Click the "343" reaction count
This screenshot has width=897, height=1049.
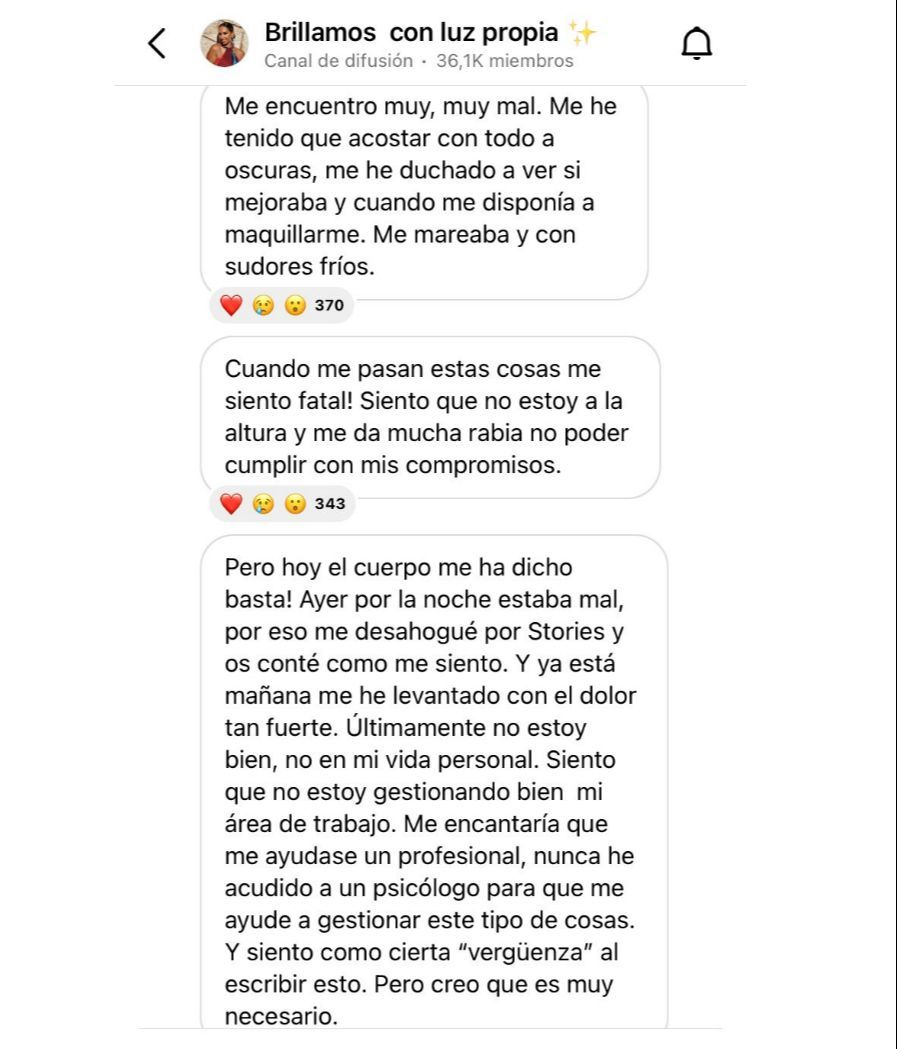coord(330,504)
